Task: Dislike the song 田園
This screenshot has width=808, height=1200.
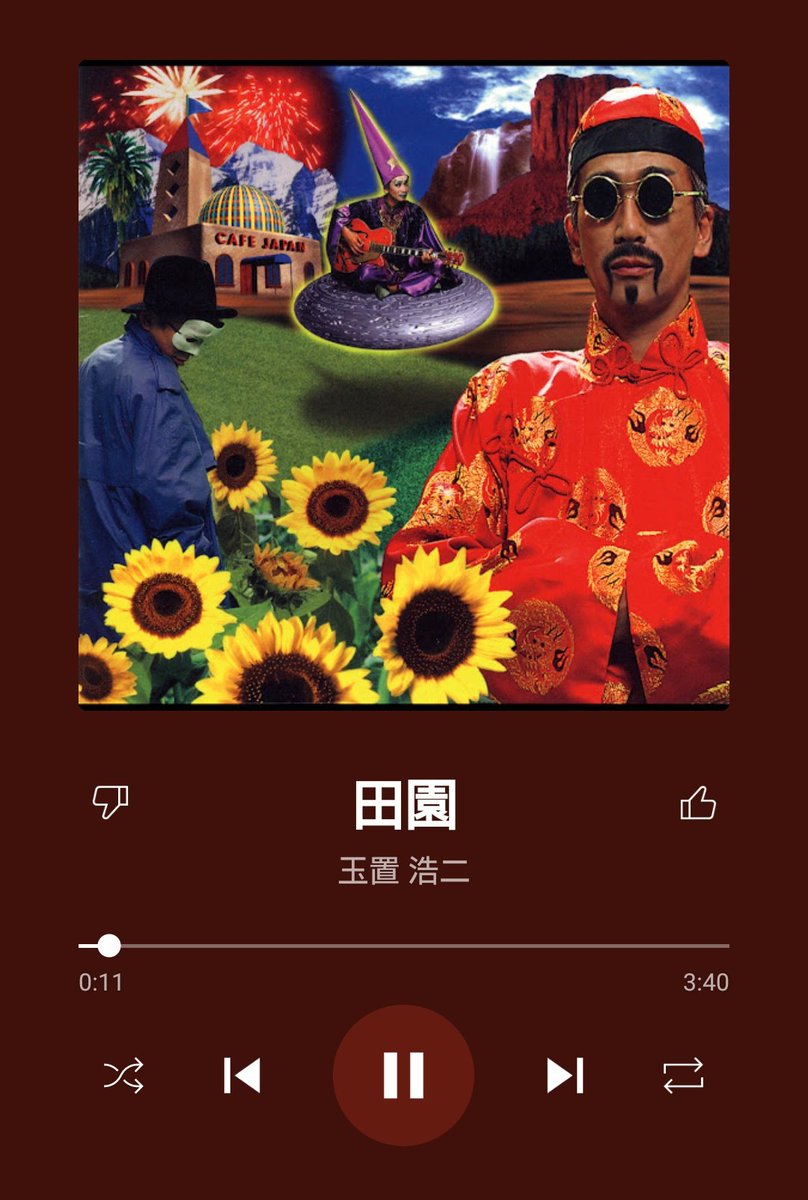Action: coord(110,802)
